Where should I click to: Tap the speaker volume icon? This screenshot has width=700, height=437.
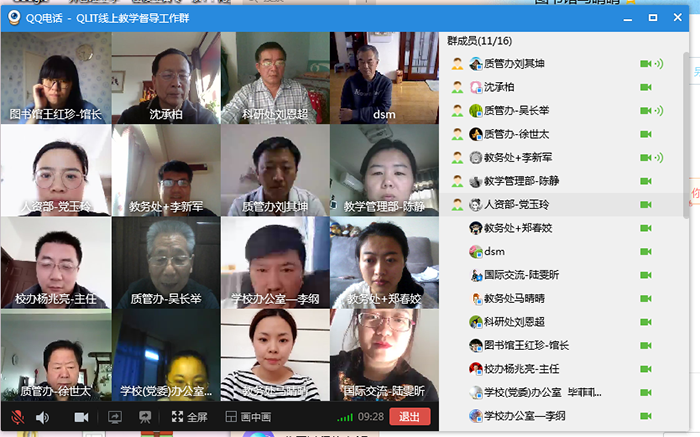[42, 417]
